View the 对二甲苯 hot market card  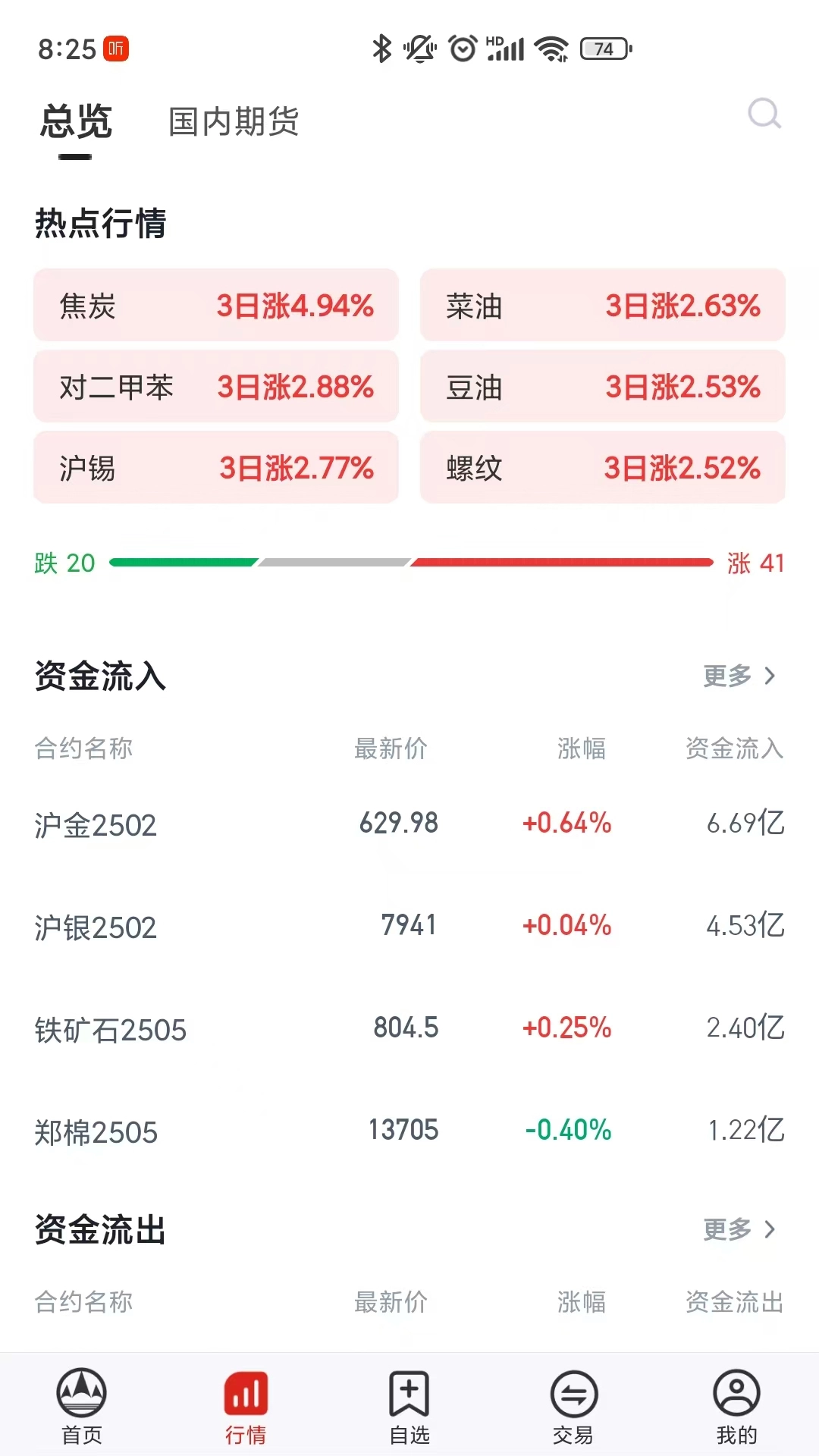pyautogui.click(x=216, y=387)
